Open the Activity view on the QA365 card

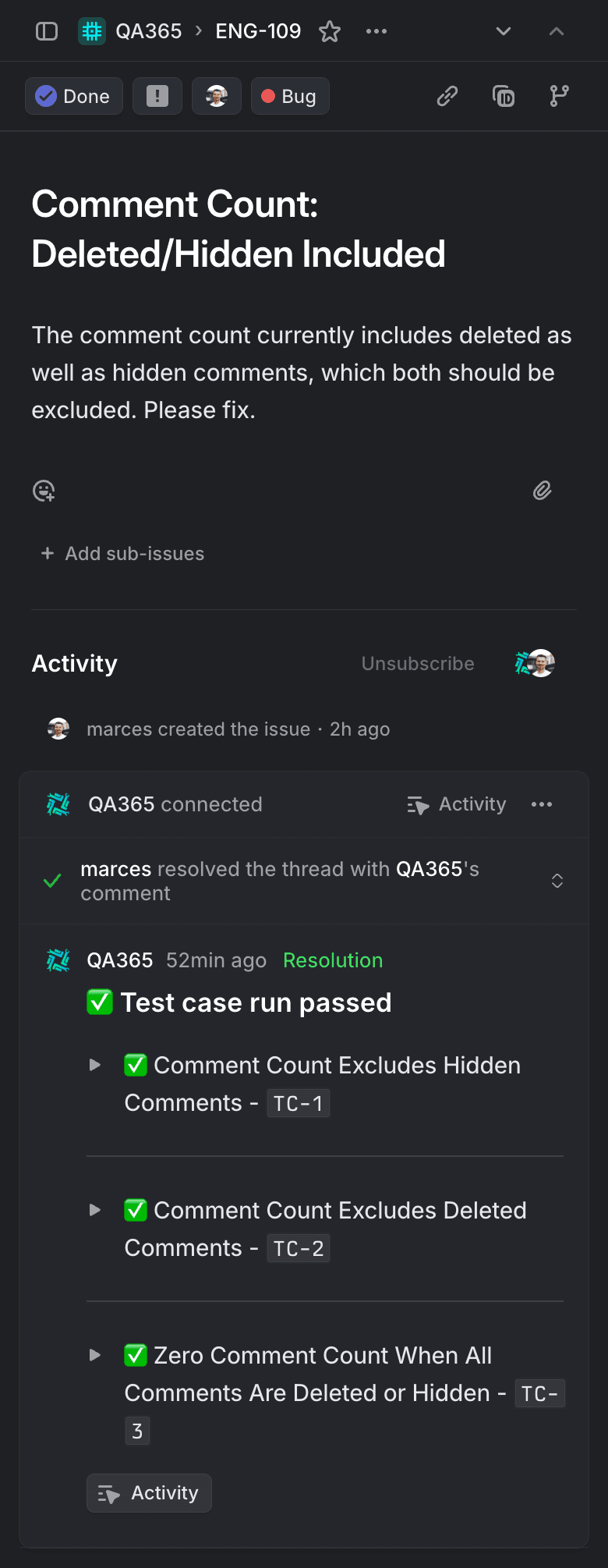455,804
